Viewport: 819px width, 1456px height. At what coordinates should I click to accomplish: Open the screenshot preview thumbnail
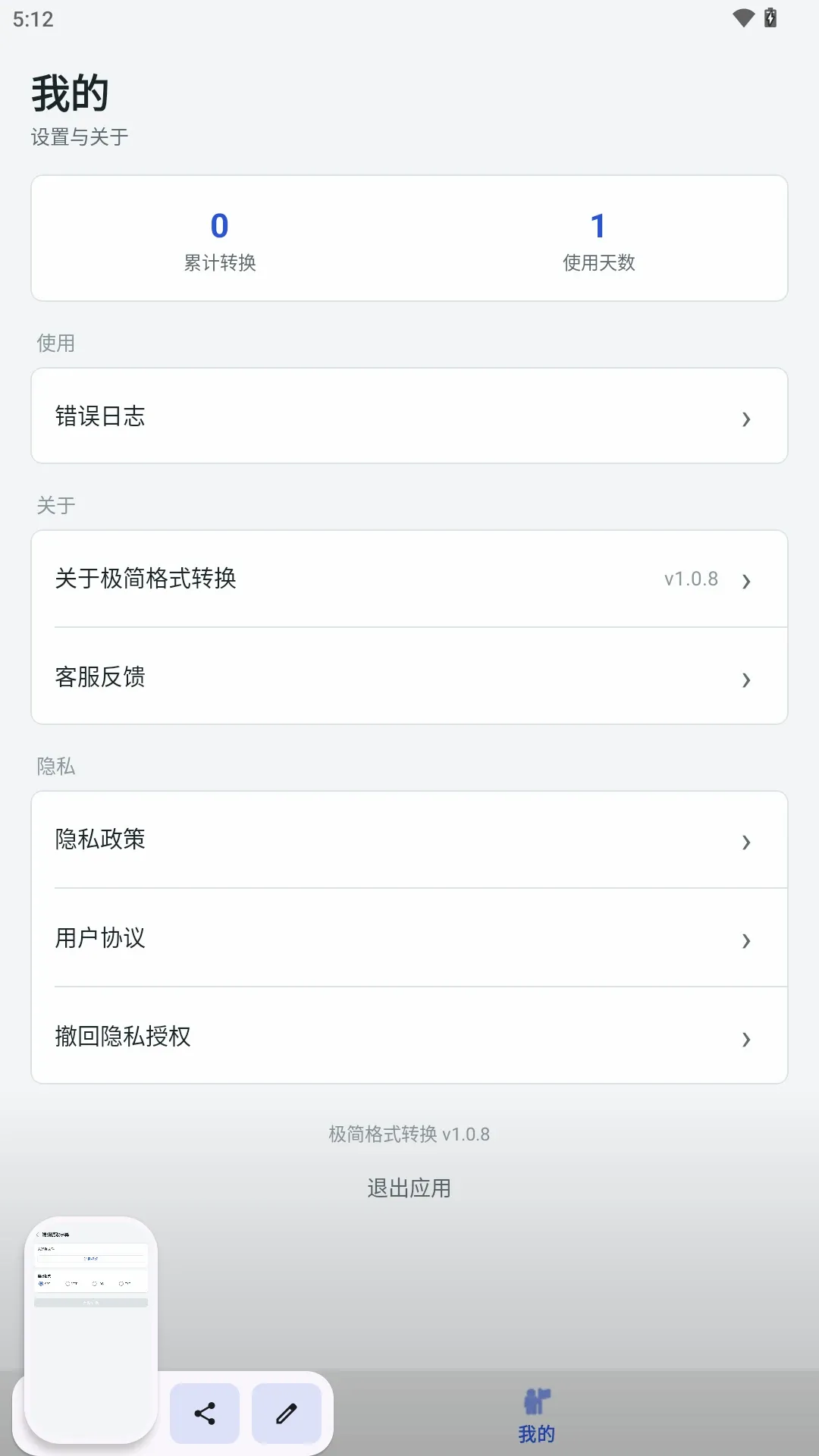(x=91, y=1329)
